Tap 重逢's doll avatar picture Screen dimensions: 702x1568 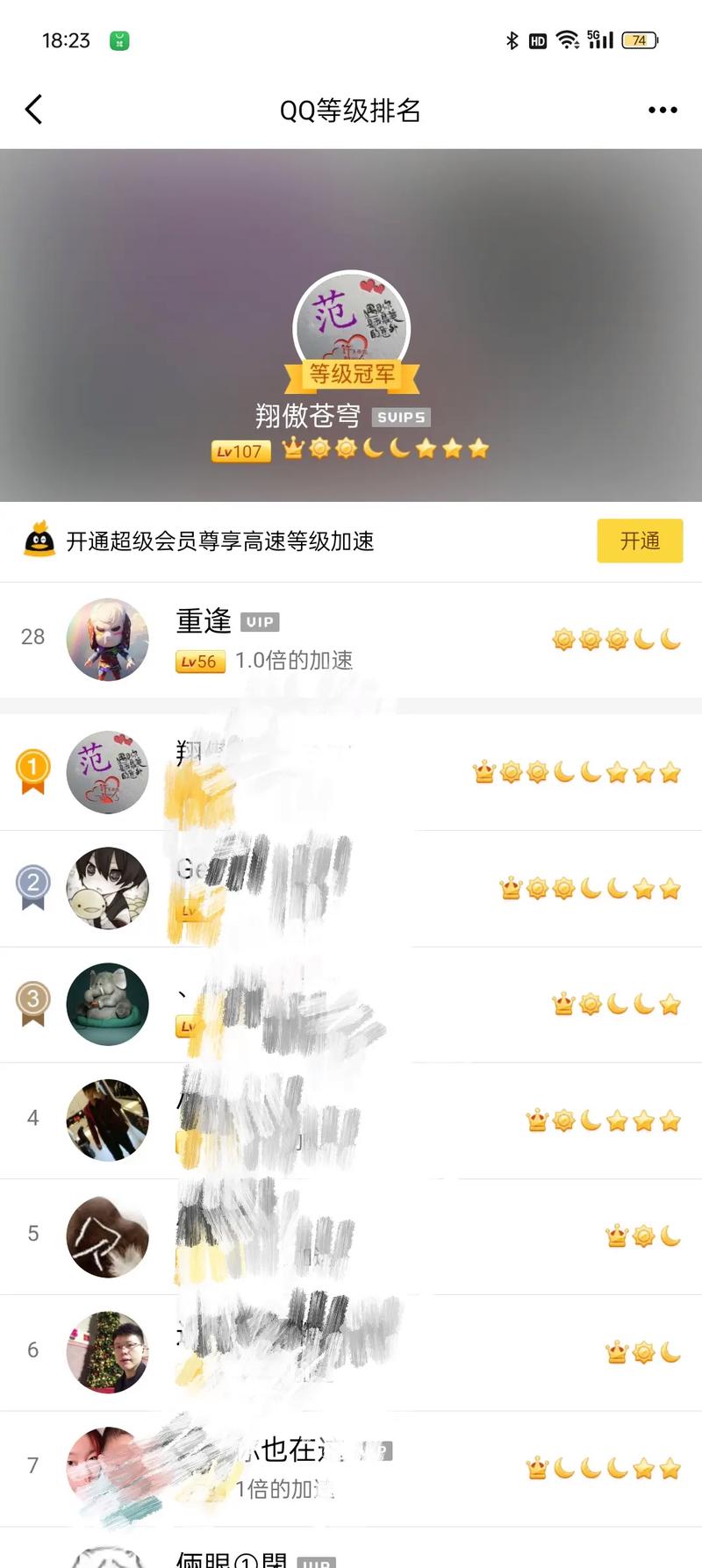(x=107, y=640)
